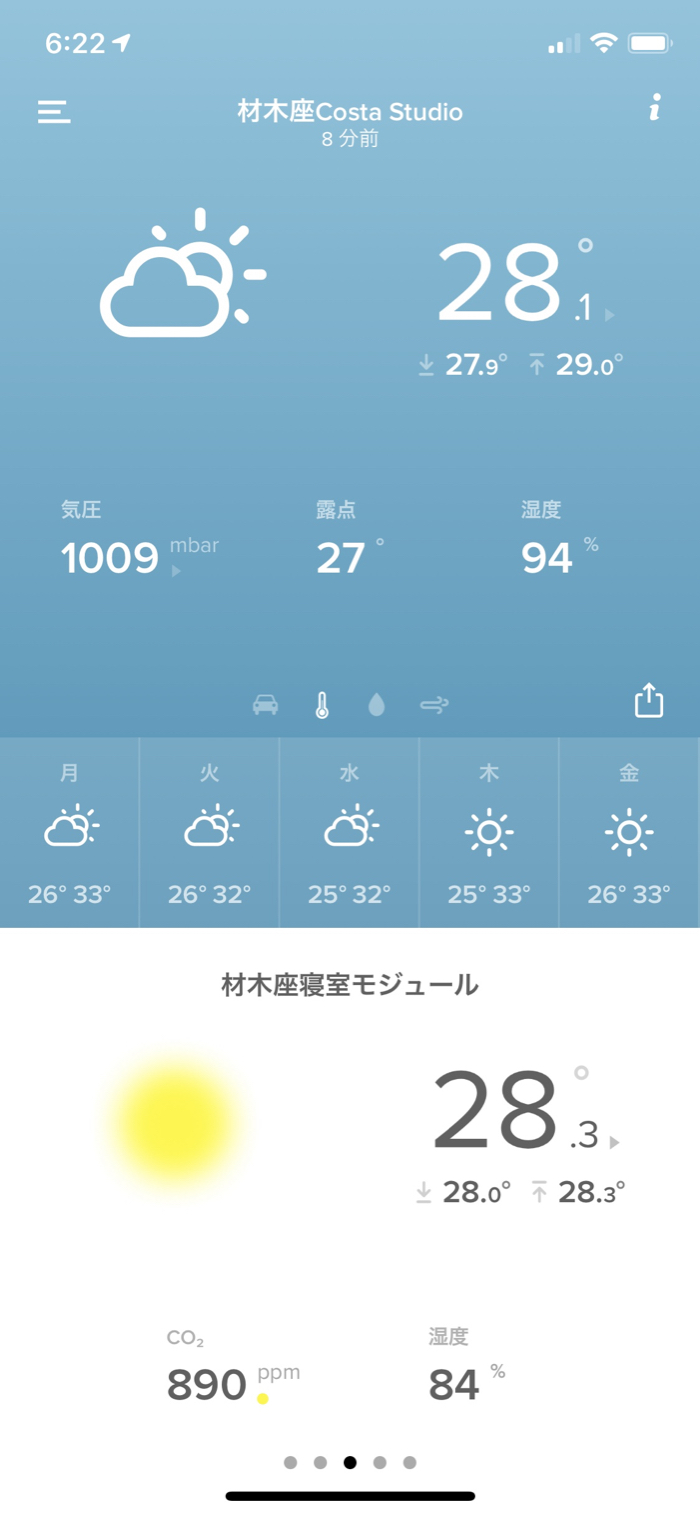Screen dimensions: 700x1516
Task: Select the thermometer temperature view
Action: pyautogui.click(x=321, y=705)
